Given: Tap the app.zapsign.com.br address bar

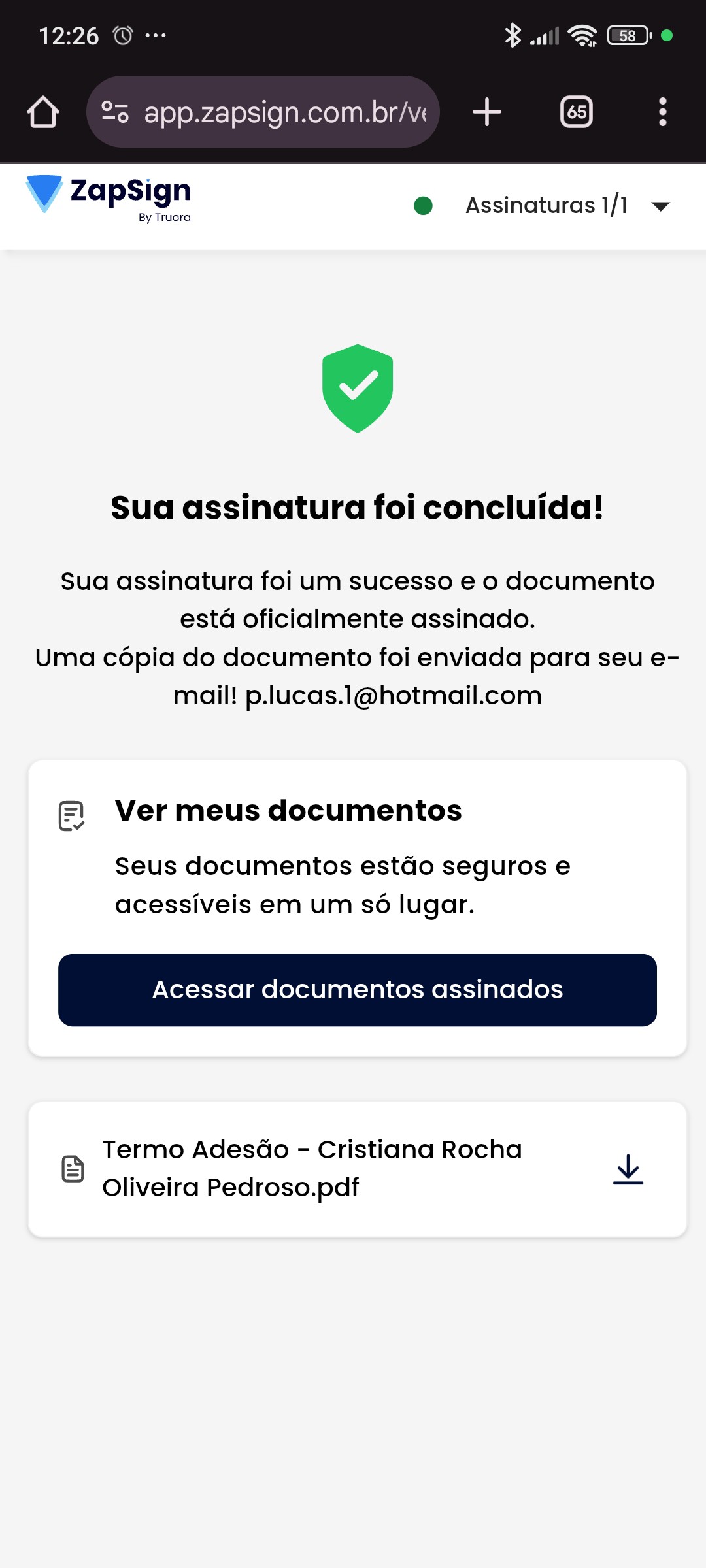Looking at the screenshot, I should pyautogui.click(x=285, y=112).
